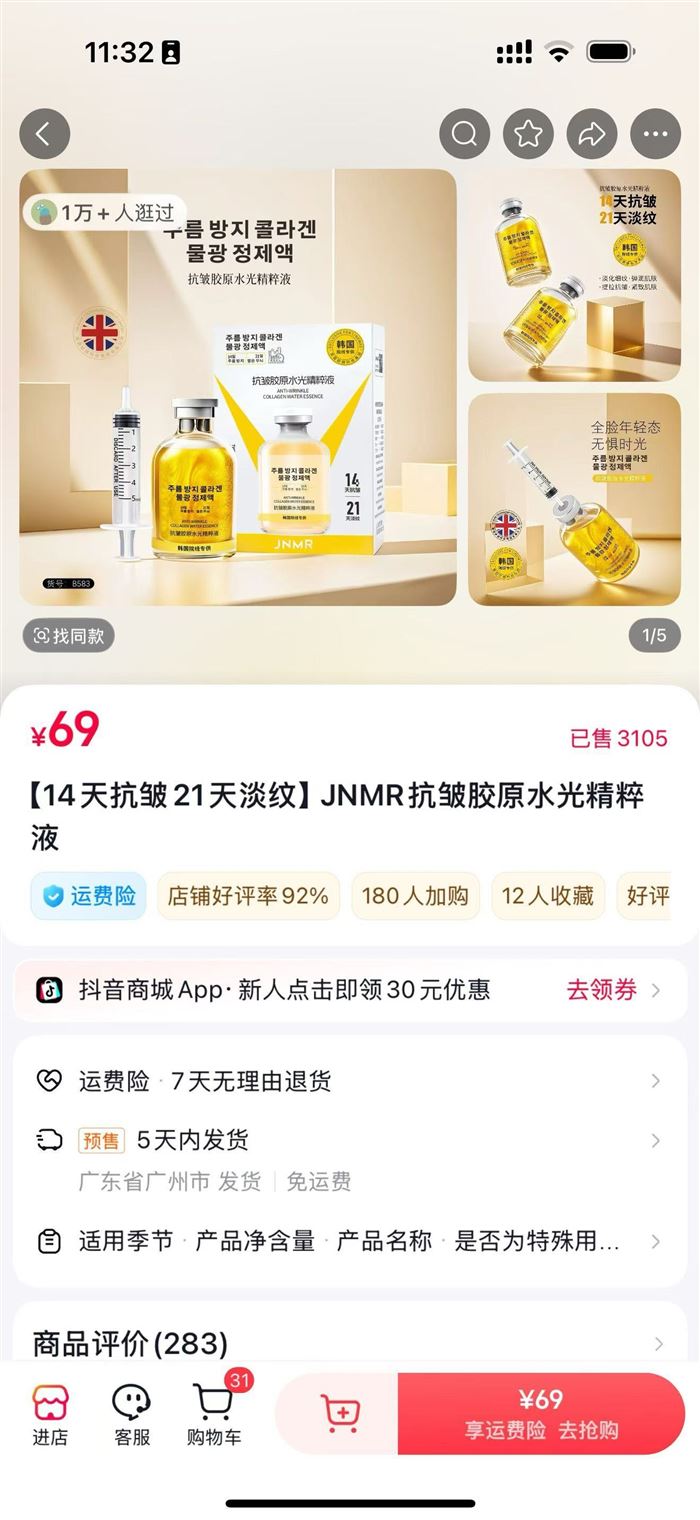Open 商品评价 (283) reviews
Image resolution: width=700 pixels, height=1520 pixels.
(x=349, y=1342)
